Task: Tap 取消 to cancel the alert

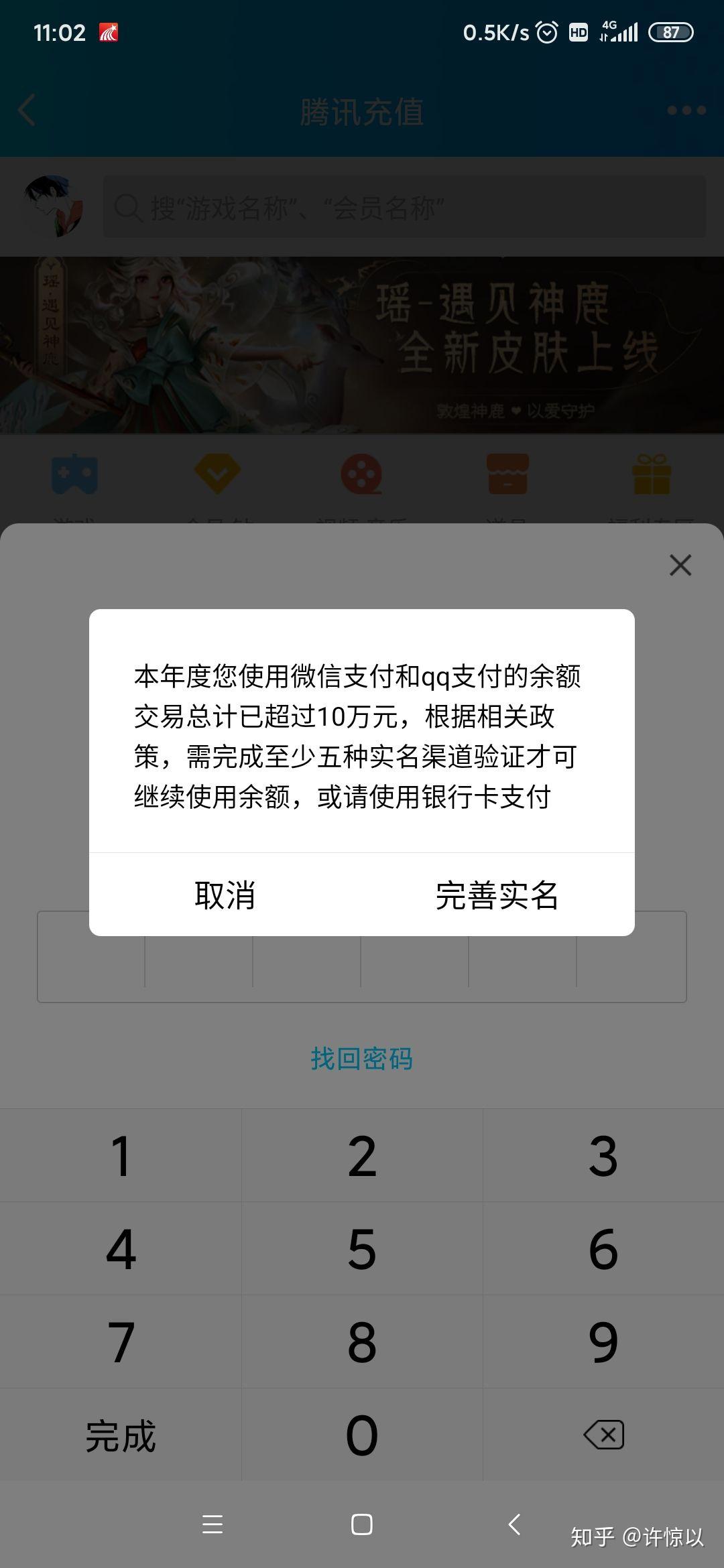Action: [225, 894]
